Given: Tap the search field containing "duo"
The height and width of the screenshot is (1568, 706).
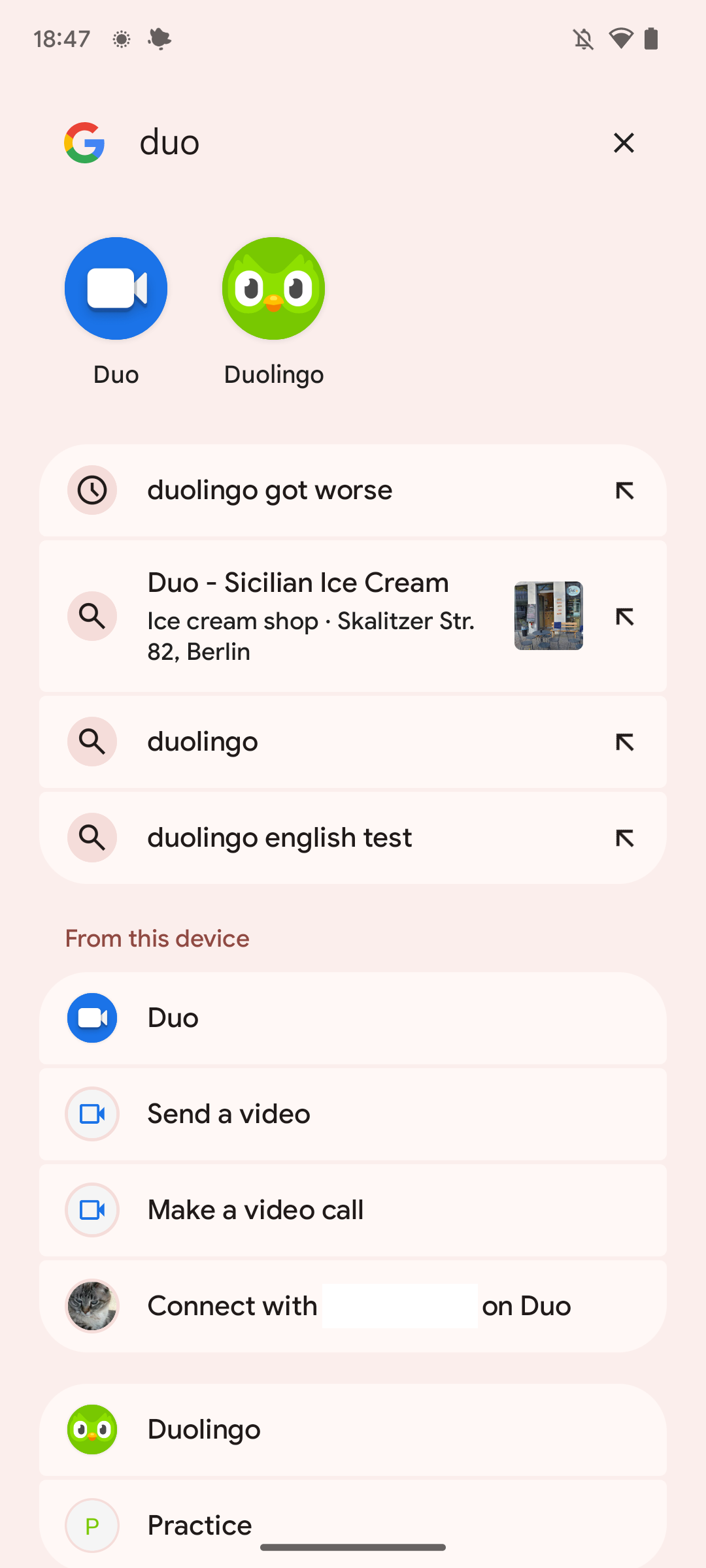Looking at the screenshot, I should click(353, 142).
